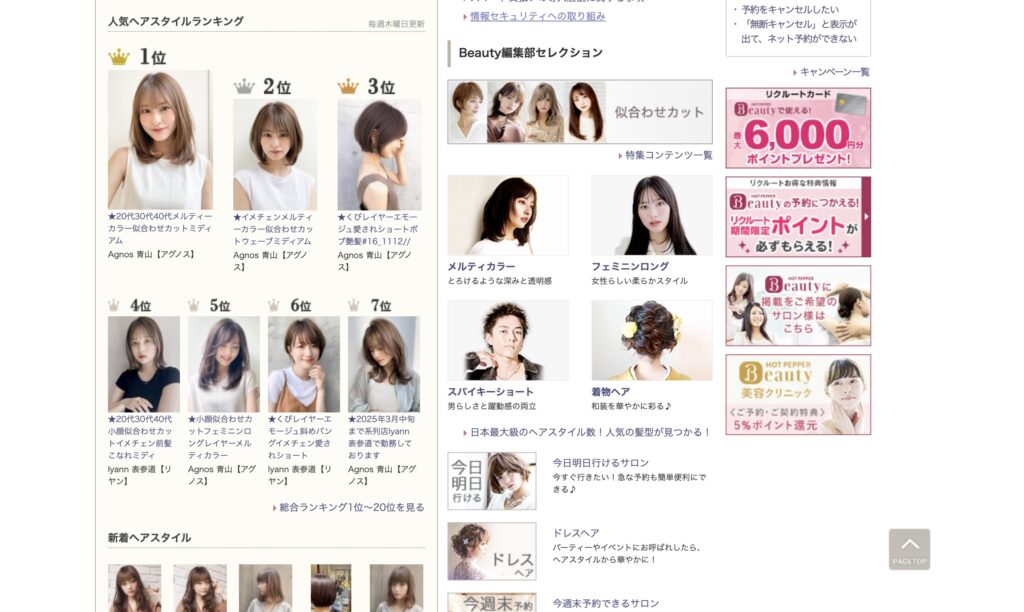Viewport: 1024px width, 612px height.
Task: Open the 6,000 ポイントプレゼント banner
Action: pos(798,128)
